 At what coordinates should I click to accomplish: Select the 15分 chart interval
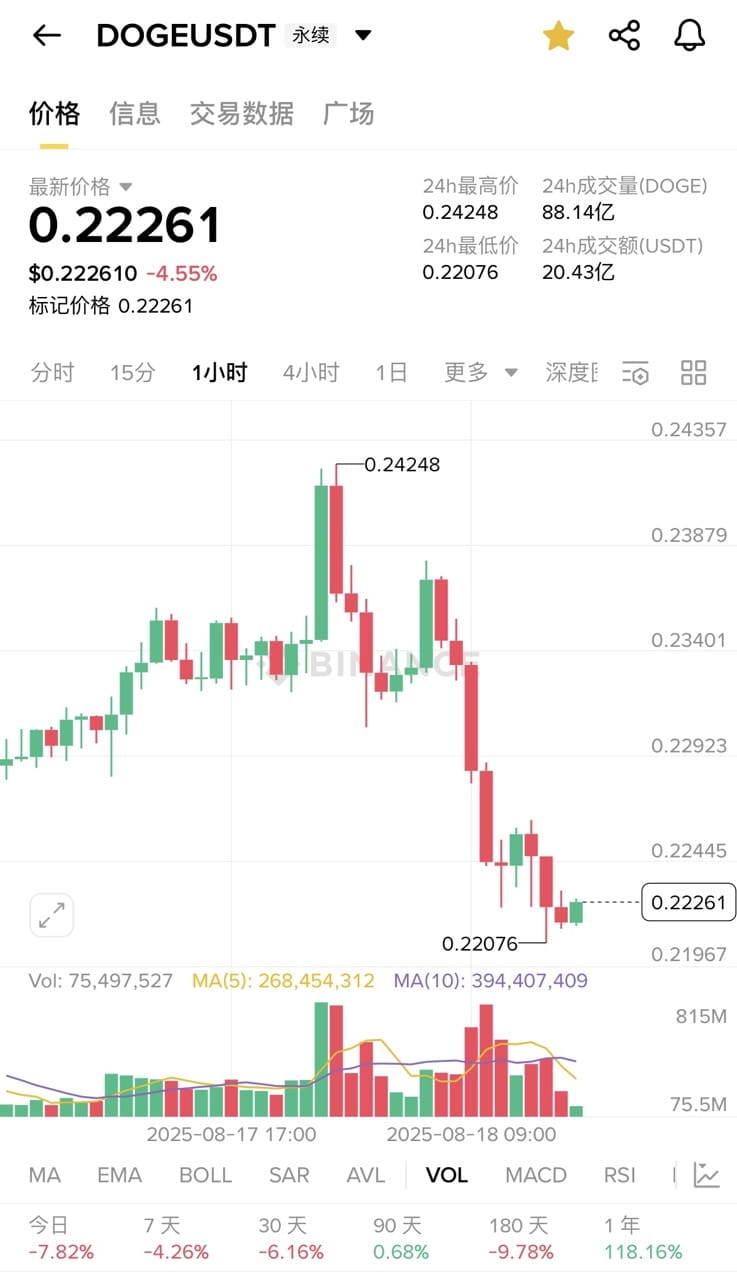[x=132, y=373]
